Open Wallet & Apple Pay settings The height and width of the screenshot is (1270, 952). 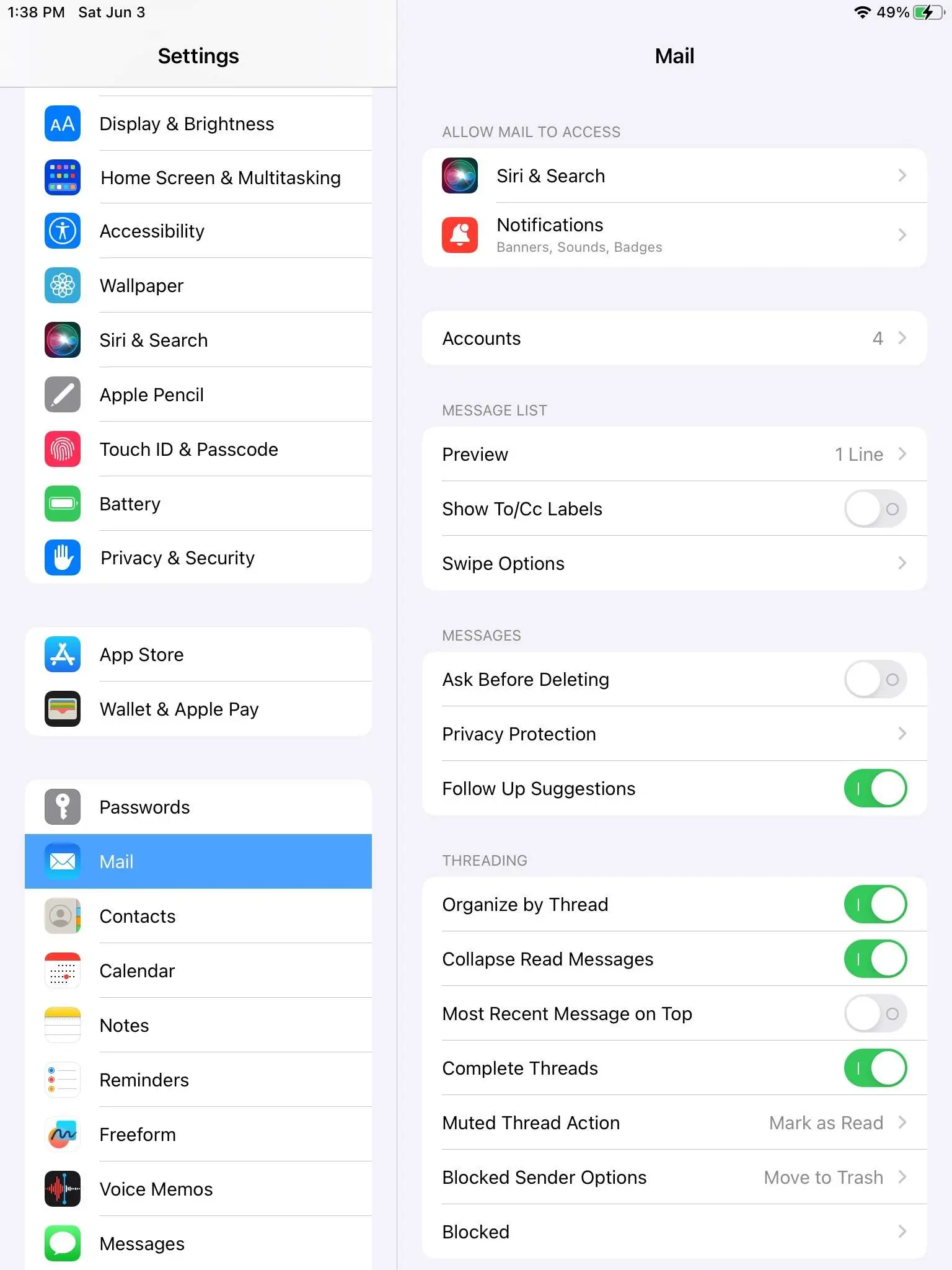pos(198,709)
